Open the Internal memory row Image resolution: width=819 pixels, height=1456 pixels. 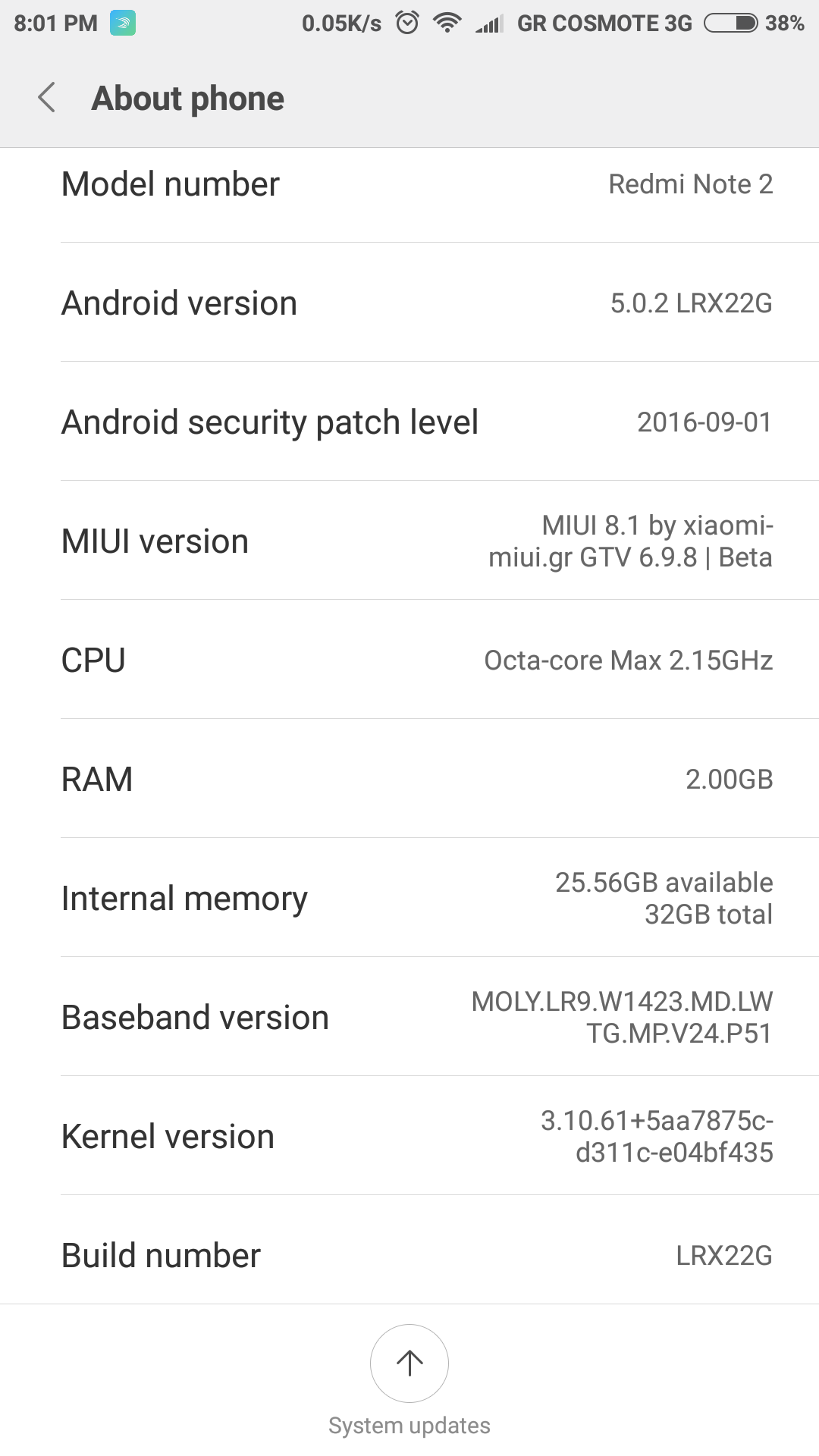point(409,898)
